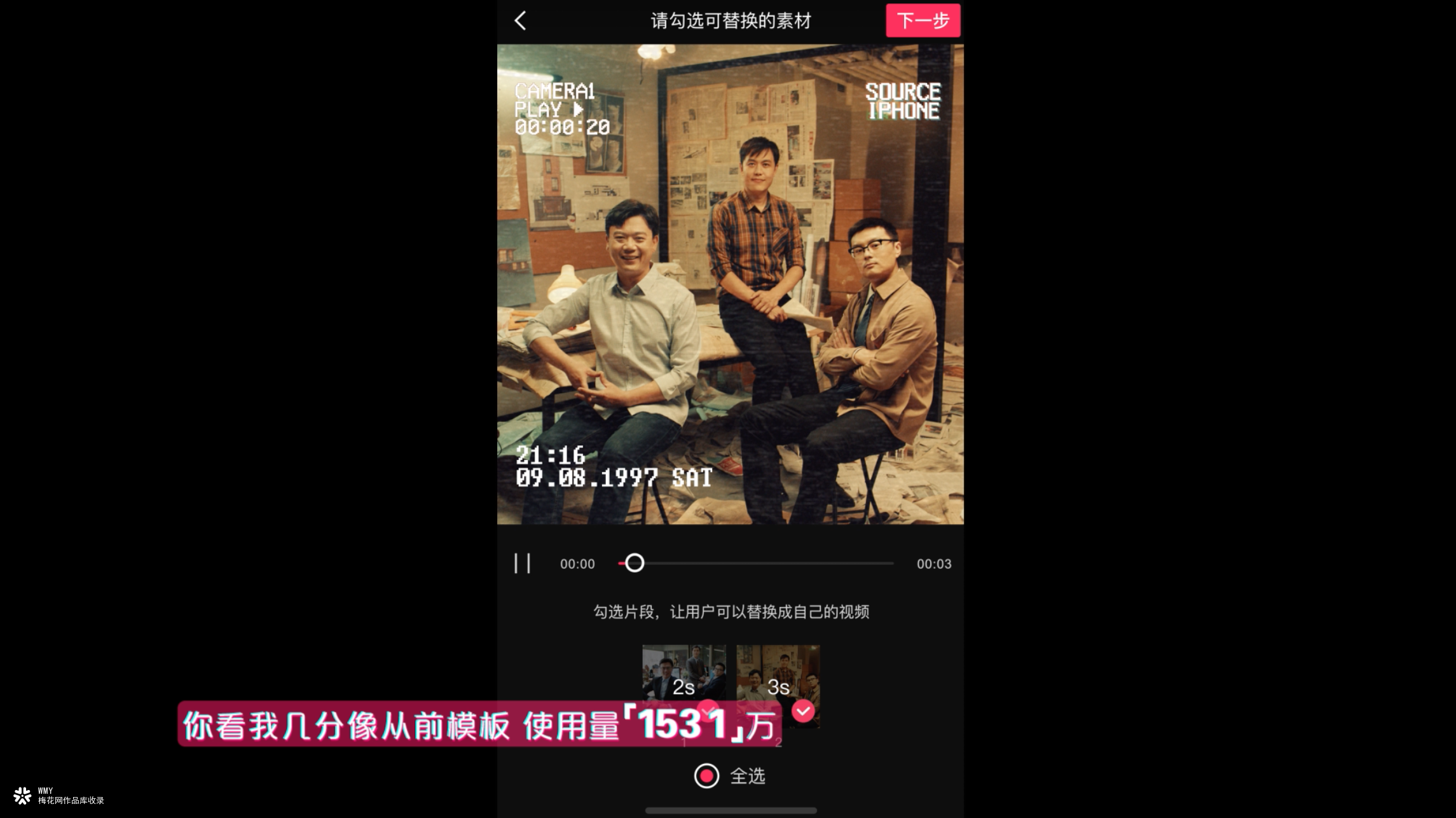Select the 3s clip thumbnail
The width and height of the screenshot is (1456, 818).
[778, 674]
